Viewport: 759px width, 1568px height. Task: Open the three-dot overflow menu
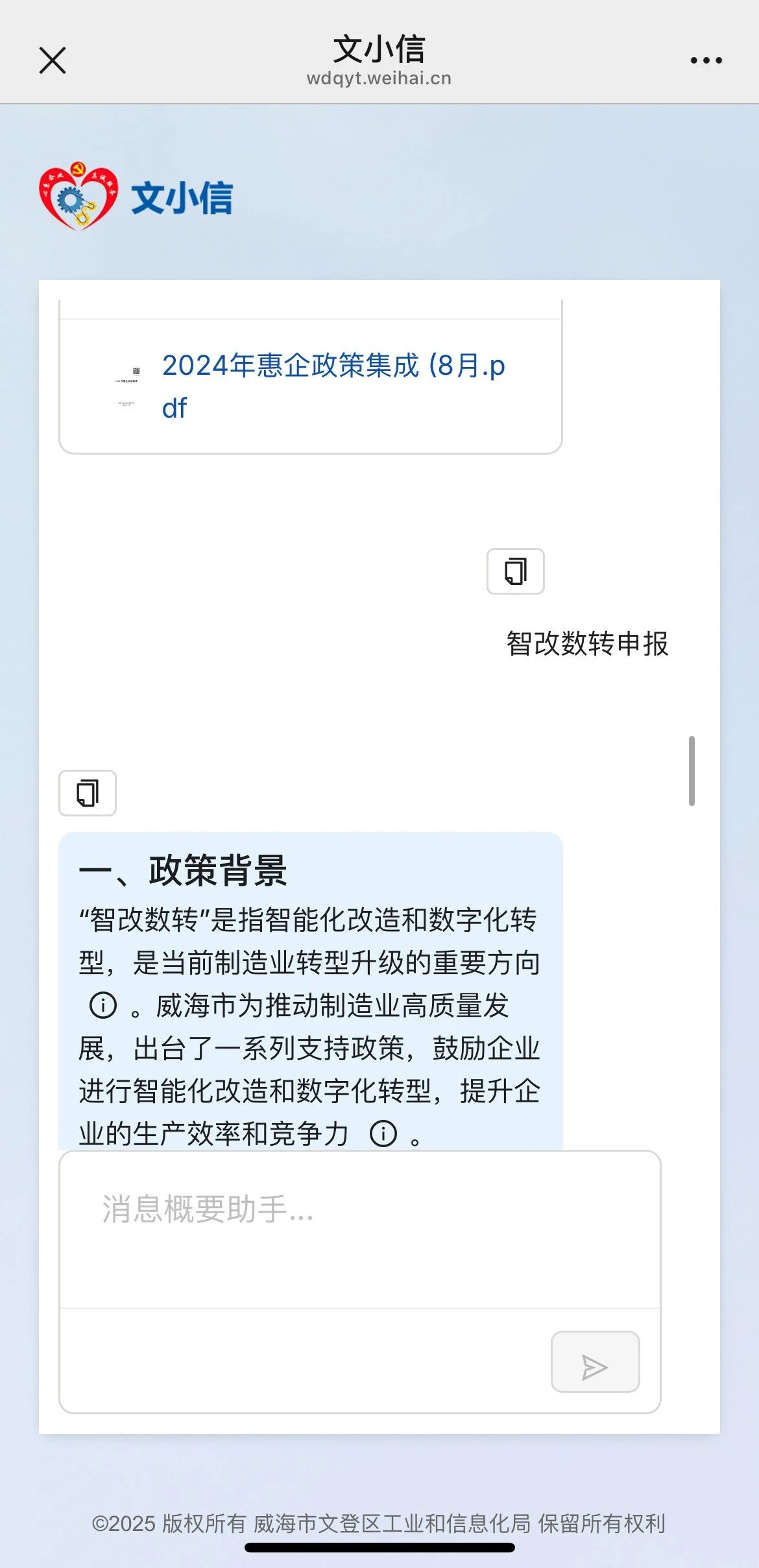pyautogui.click(x=706, y=61)
